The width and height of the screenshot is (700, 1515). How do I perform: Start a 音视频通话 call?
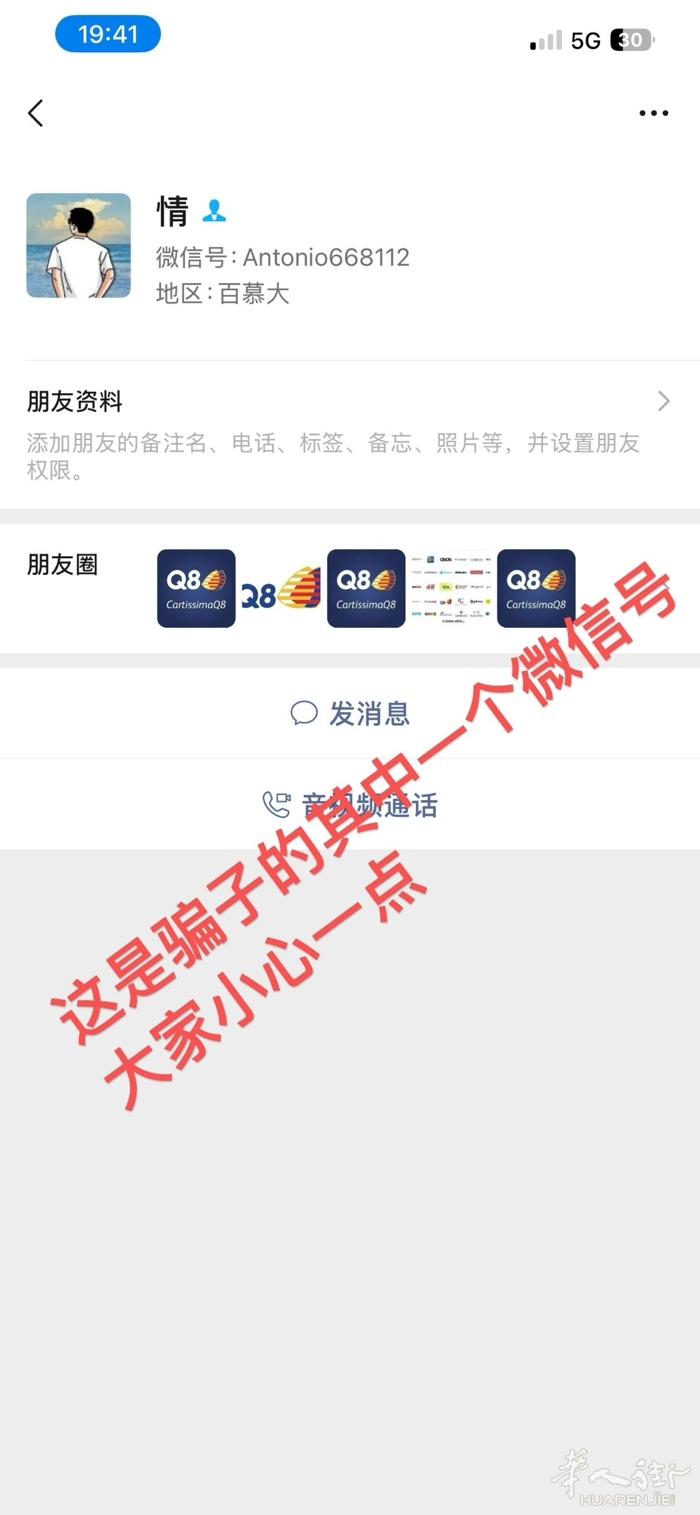click(350, 805)
